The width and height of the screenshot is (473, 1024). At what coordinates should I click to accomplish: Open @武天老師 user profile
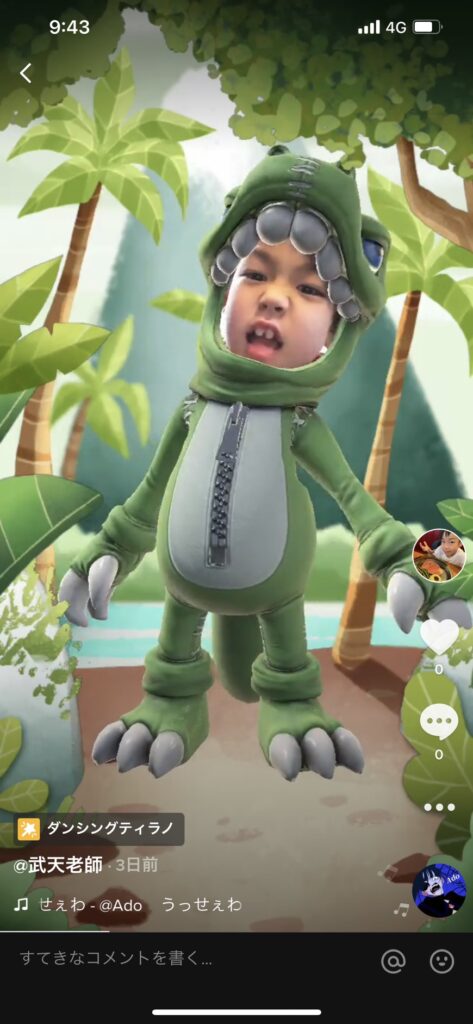pos(58,866)
